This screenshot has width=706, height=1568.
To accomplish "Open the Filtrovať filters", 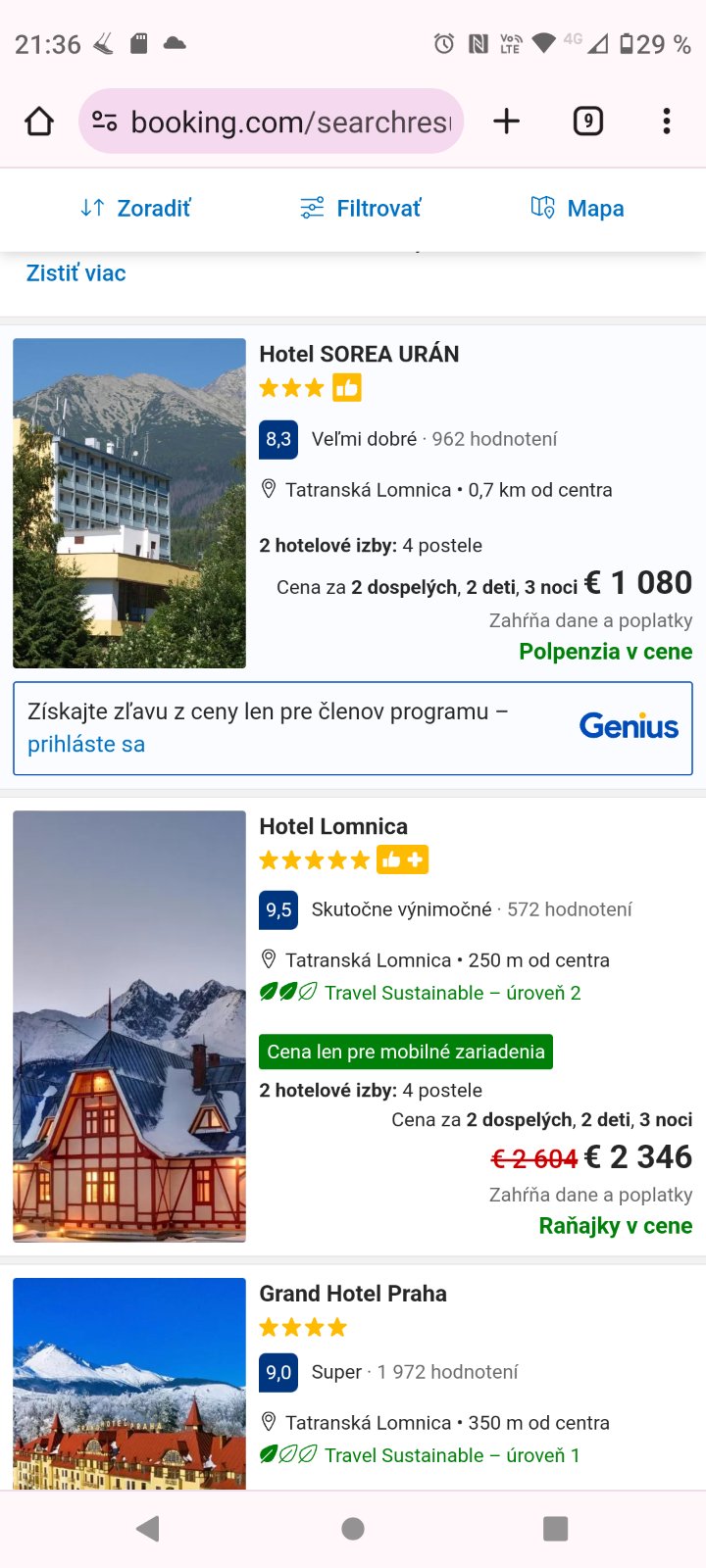I will pyautogui.click(x=360, y=208).
